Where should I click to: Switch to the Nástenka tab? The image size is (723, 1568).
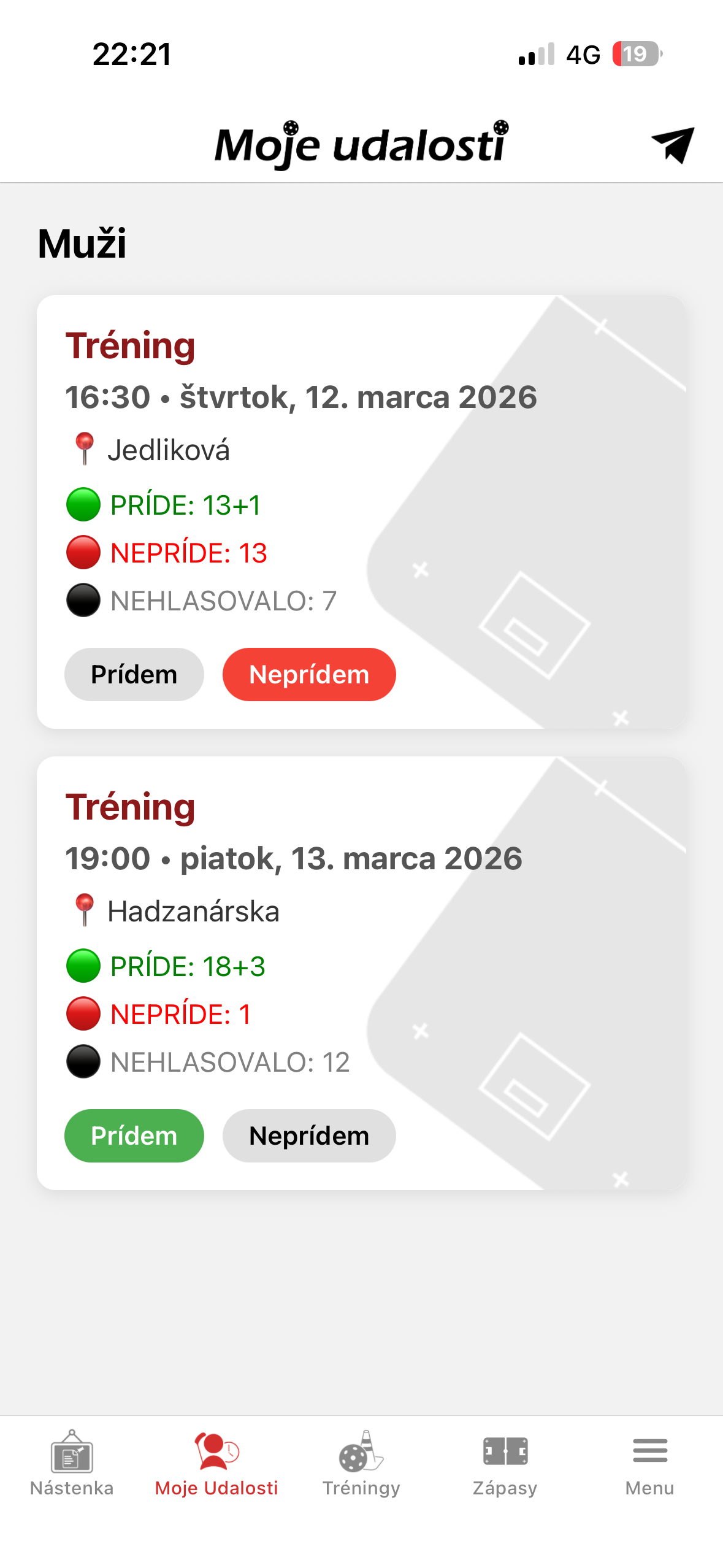(x=72, y=1464)
